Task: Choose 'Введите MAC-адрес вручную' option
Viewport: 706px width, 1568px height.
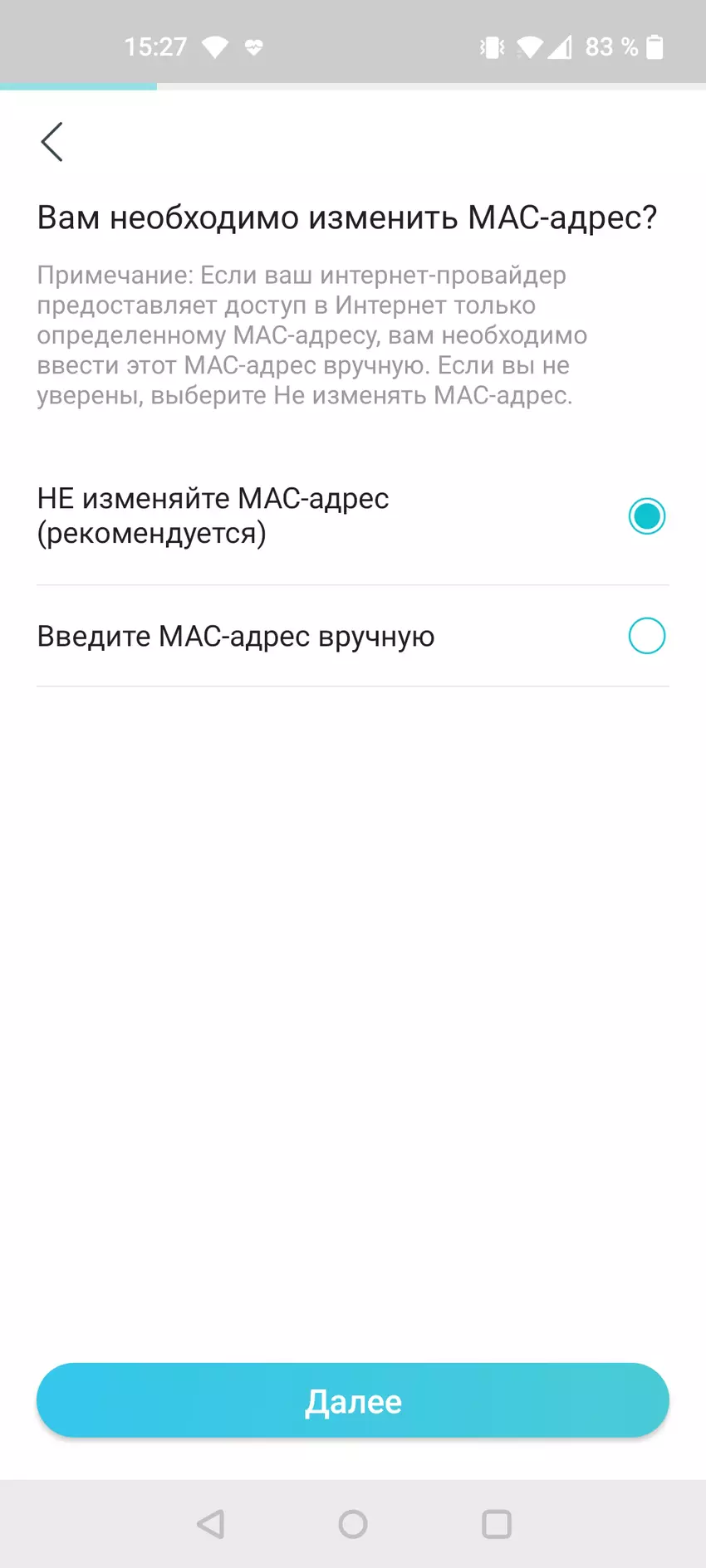Action: coord(646,637)
